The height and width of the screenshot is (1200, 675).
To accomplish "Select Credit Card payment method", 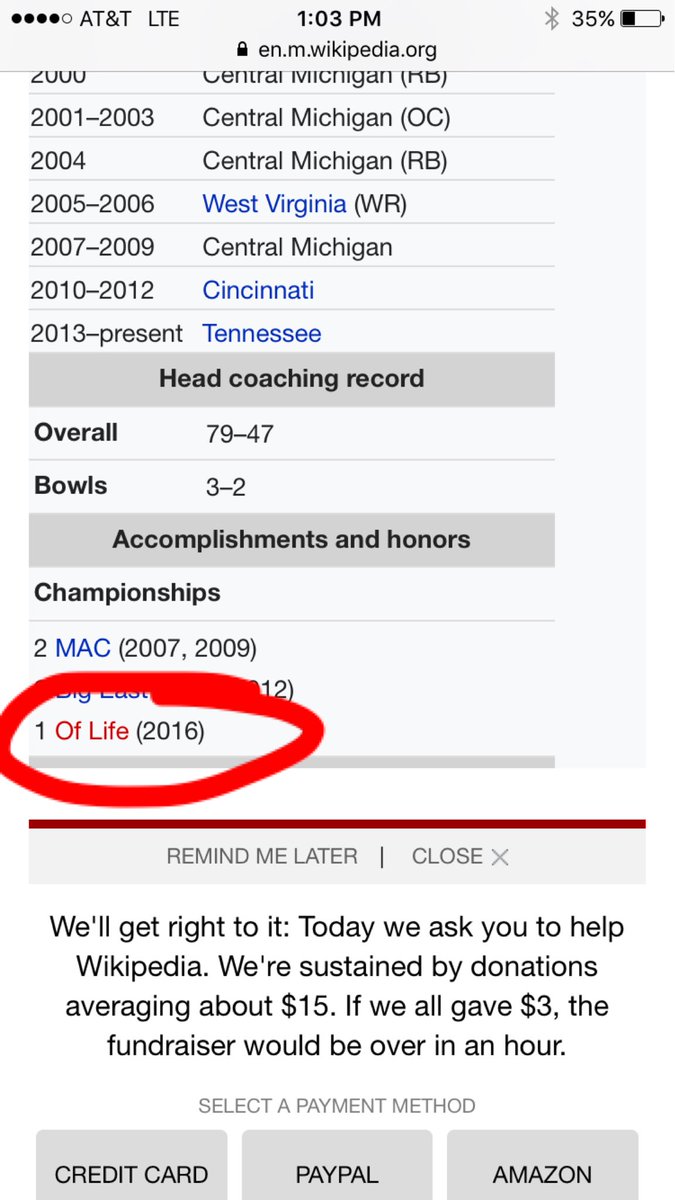I will 132,1173.
